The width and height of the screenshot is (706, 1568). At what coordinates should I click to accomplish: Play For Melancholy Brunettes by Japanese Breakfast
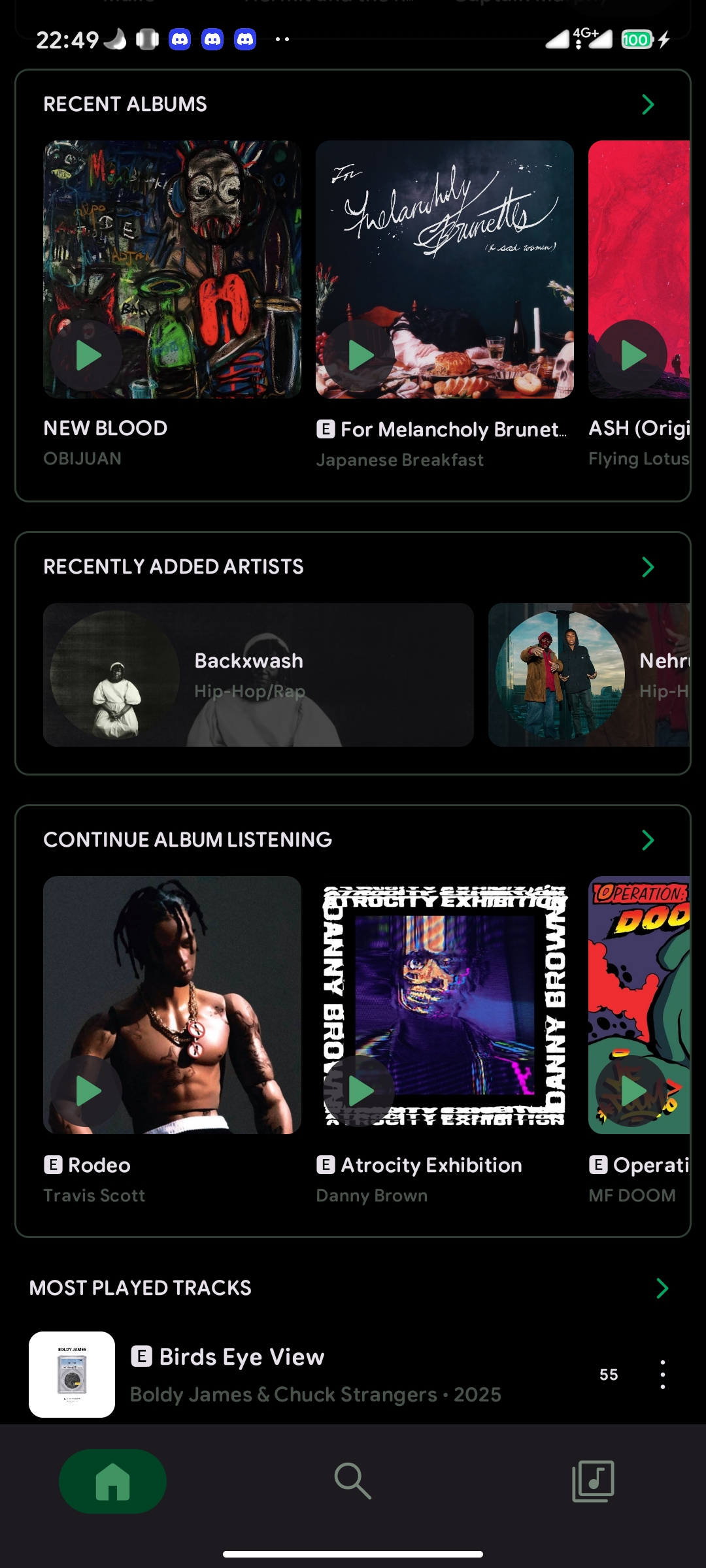tap(359, 355)
